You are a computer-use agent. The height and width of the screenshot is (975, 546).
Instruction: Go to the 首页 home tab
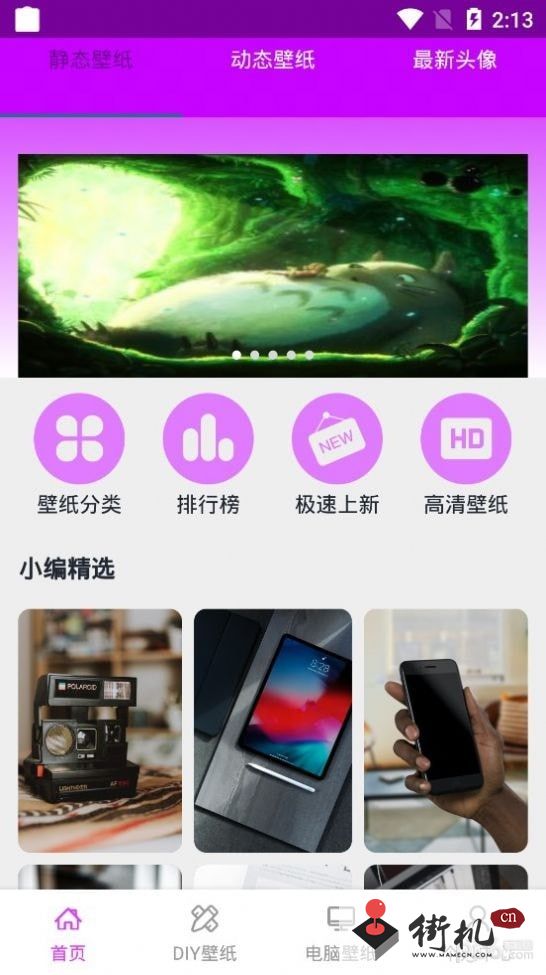coord(68,934)
